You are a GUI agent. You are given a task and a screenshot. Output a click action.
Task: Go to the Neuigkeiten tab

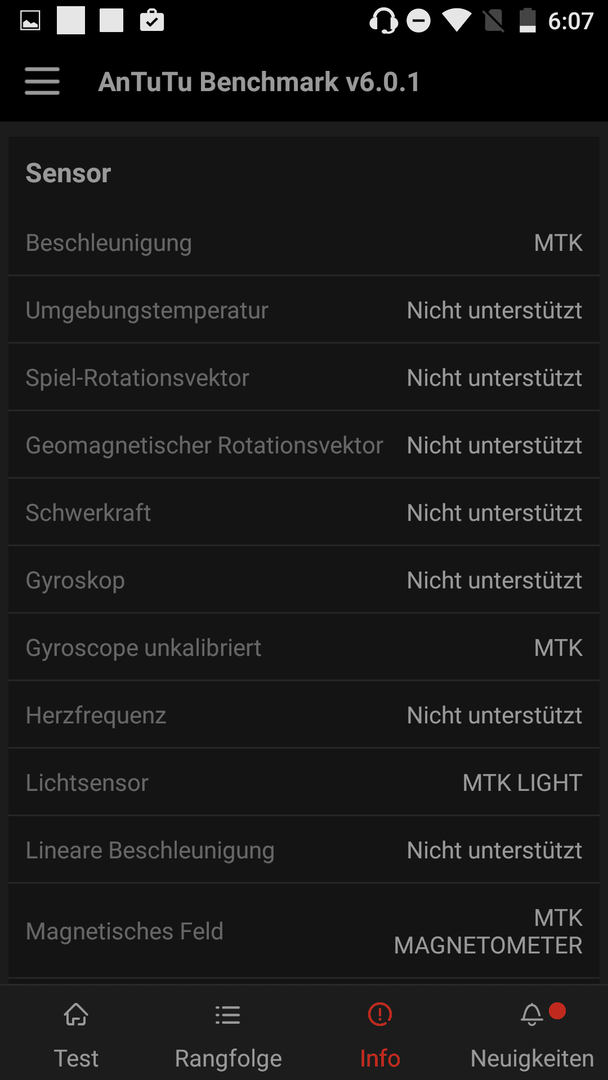tap(532, 1034)
